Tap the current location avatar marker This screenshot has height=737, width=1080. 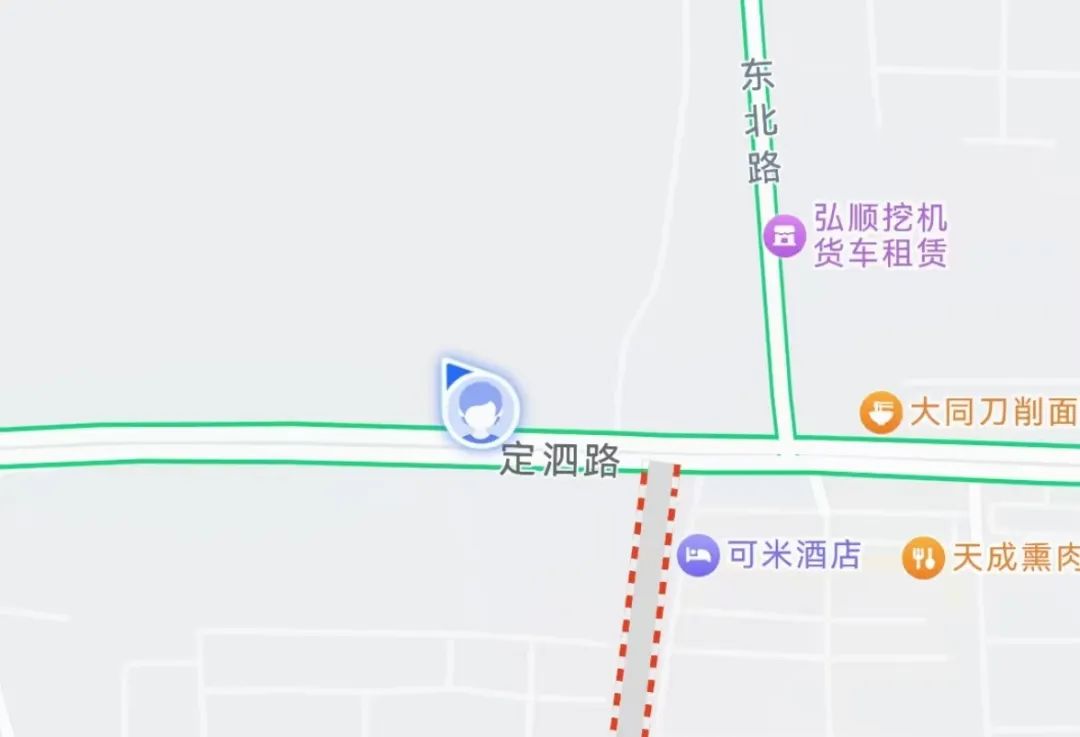click(481, 410)
